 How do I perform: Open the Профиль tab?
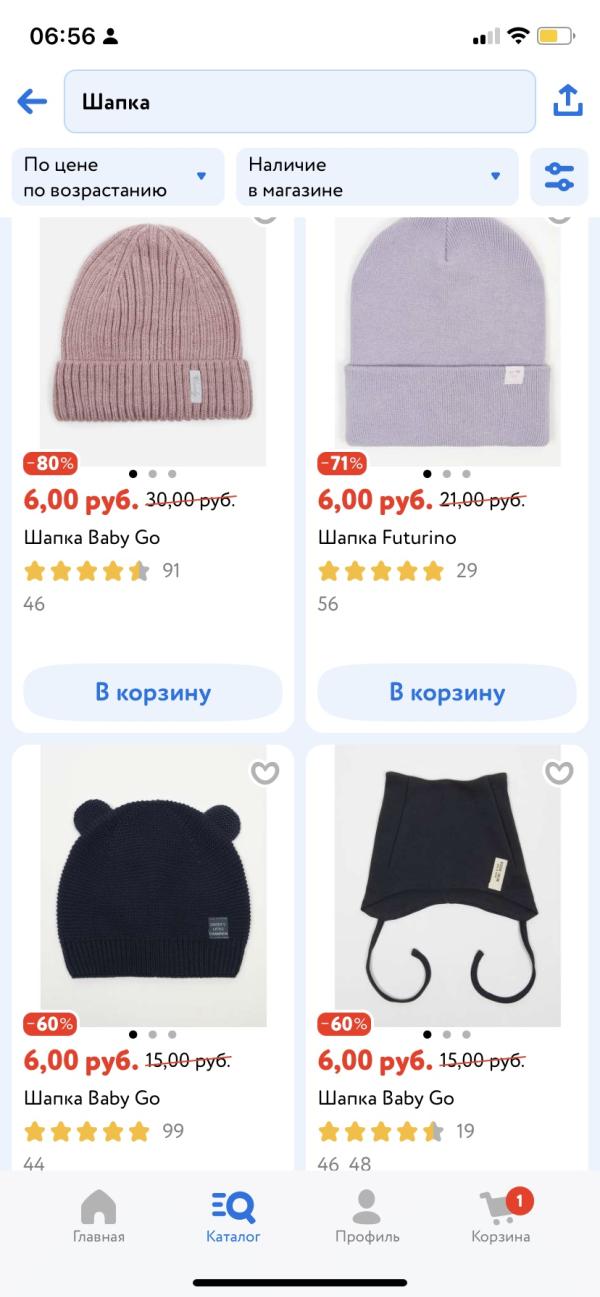pos(367,1216)
